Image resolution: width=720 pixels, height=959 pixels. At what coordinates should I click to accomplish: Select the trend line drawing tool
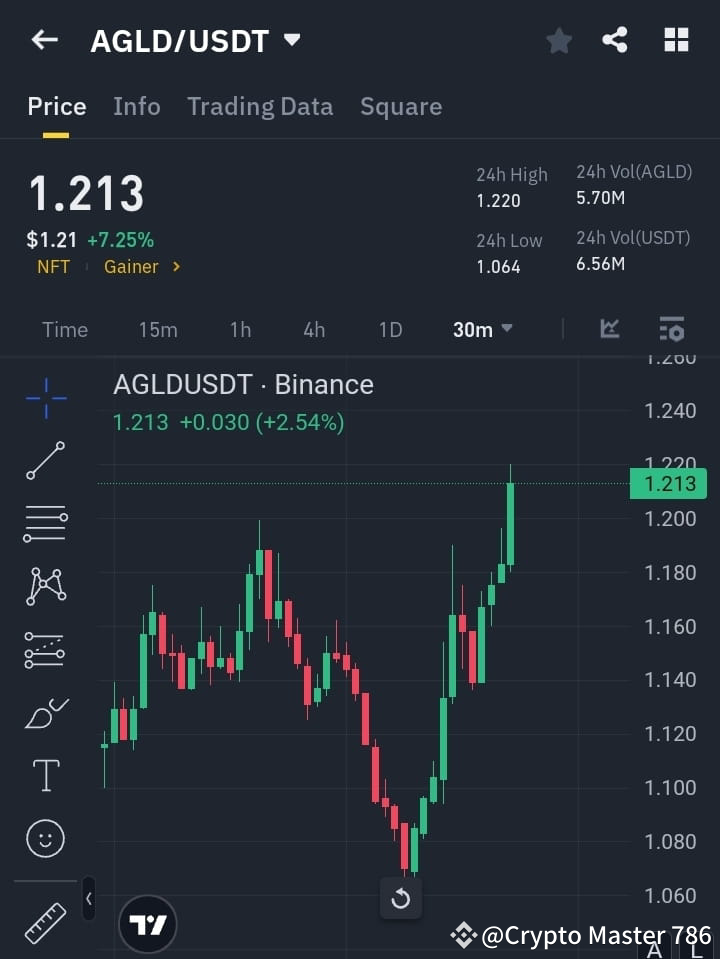45,461
